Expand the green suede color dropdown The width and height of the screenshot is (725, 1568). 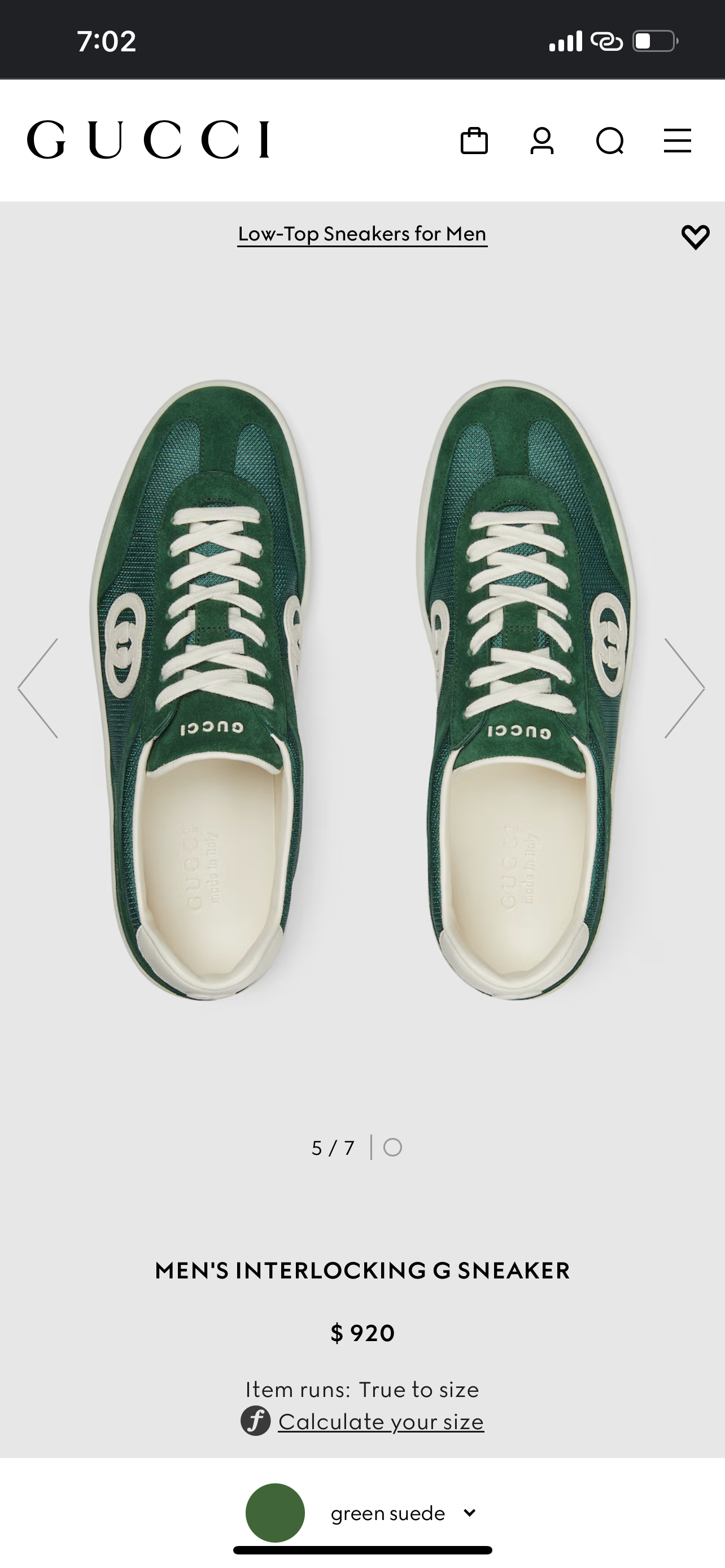pos(469,1513)
